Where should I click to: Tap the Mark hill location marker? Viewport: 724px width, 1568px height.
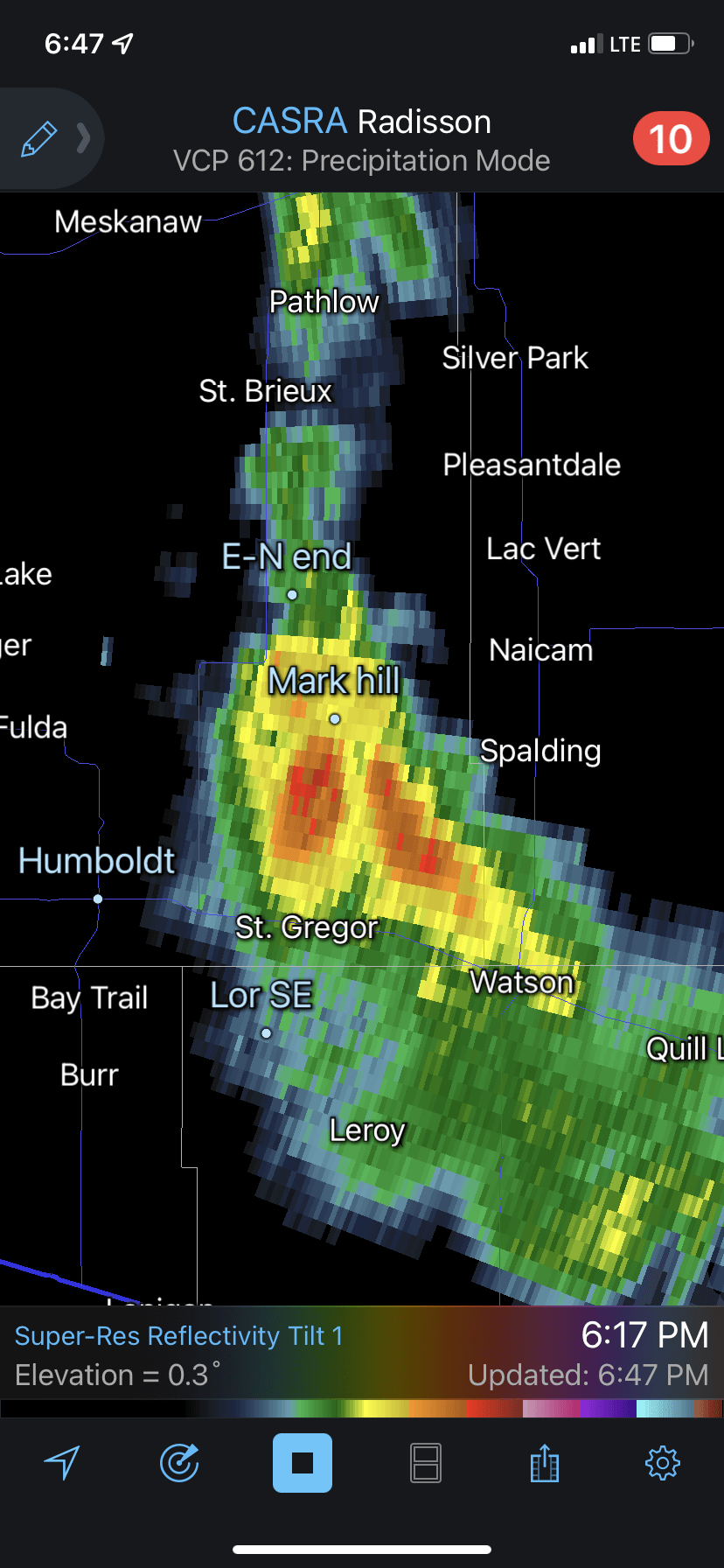[x=335, y=718]
